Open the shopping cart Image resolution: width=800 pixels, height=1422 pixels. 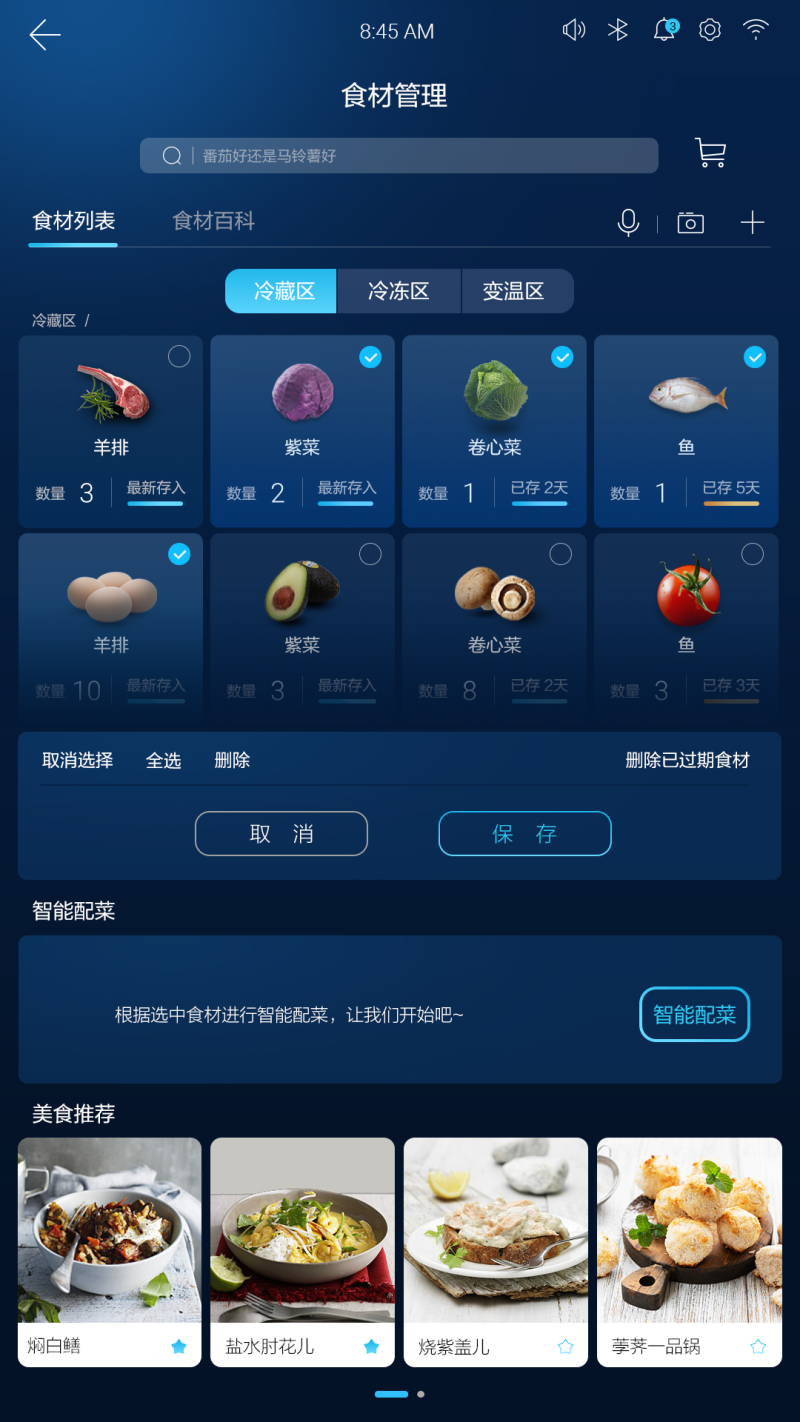coord(710,153)
